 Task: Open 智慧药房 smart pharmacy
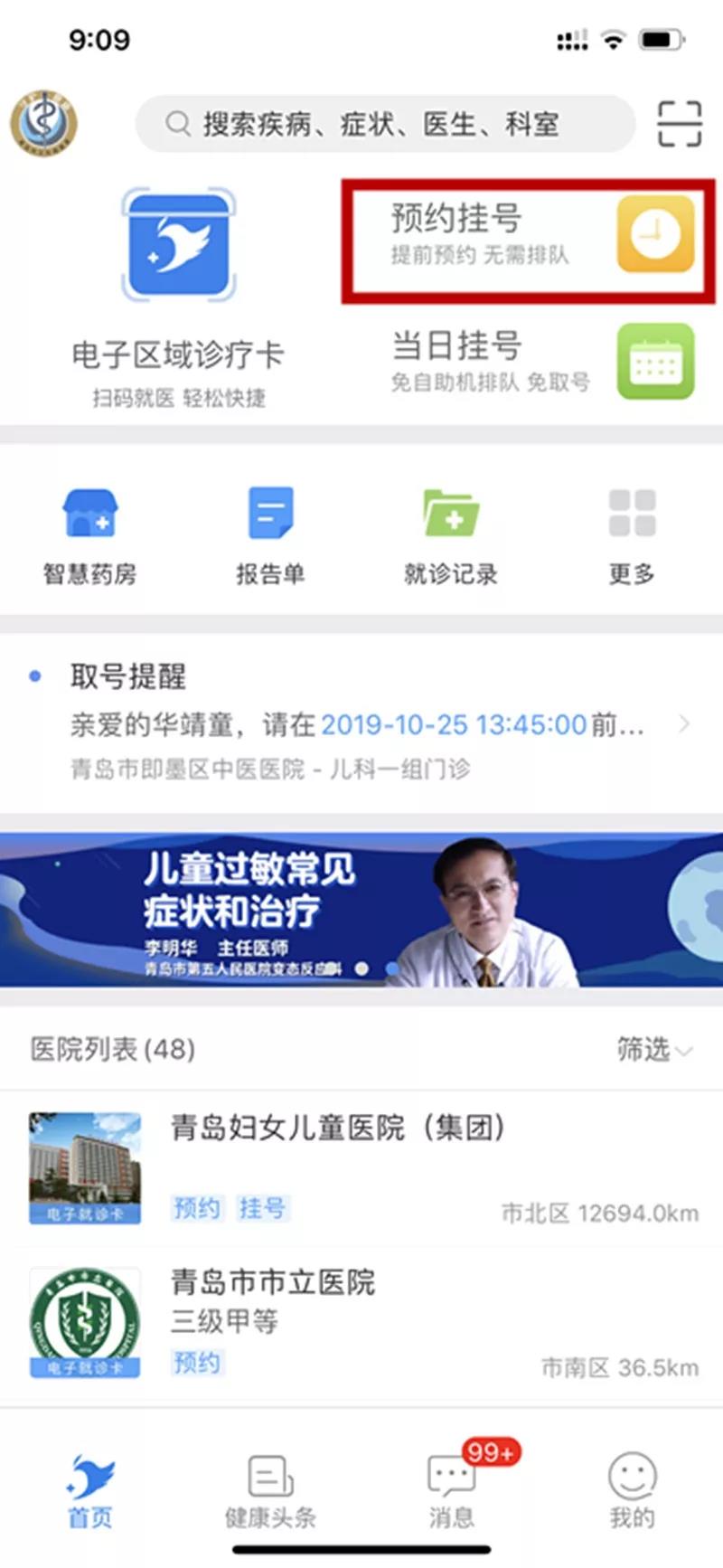89,535
